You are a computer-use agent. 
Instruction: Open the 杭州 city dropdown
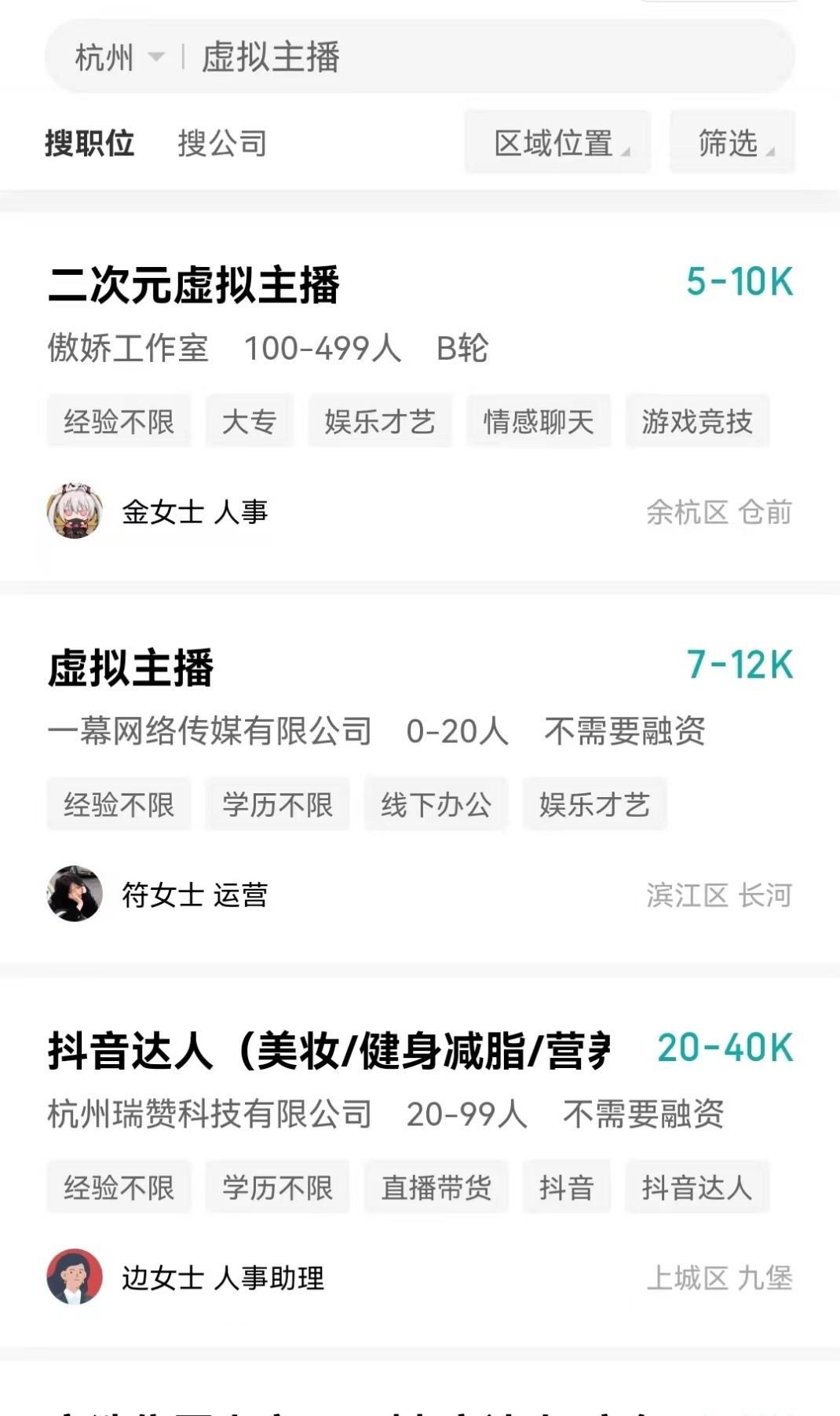(x=119, y=58)
